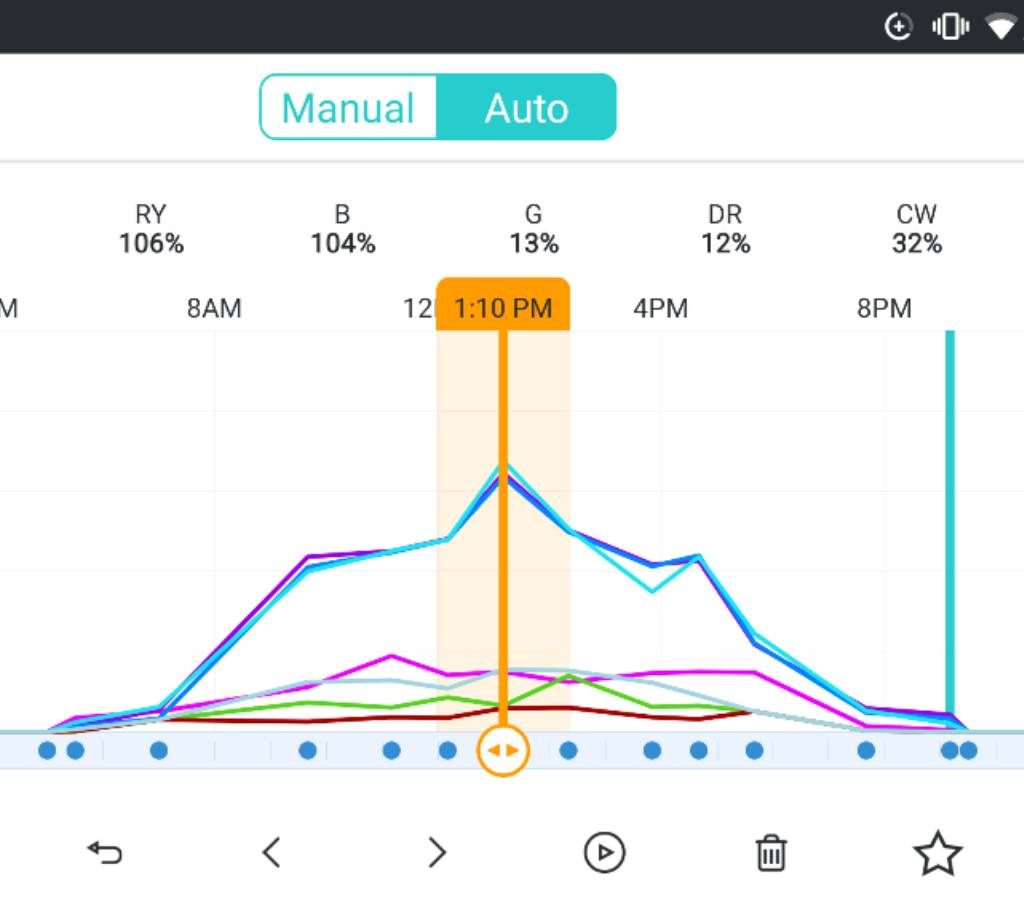Delete the selected time point

pyautogui.click(x=770, y=853)
